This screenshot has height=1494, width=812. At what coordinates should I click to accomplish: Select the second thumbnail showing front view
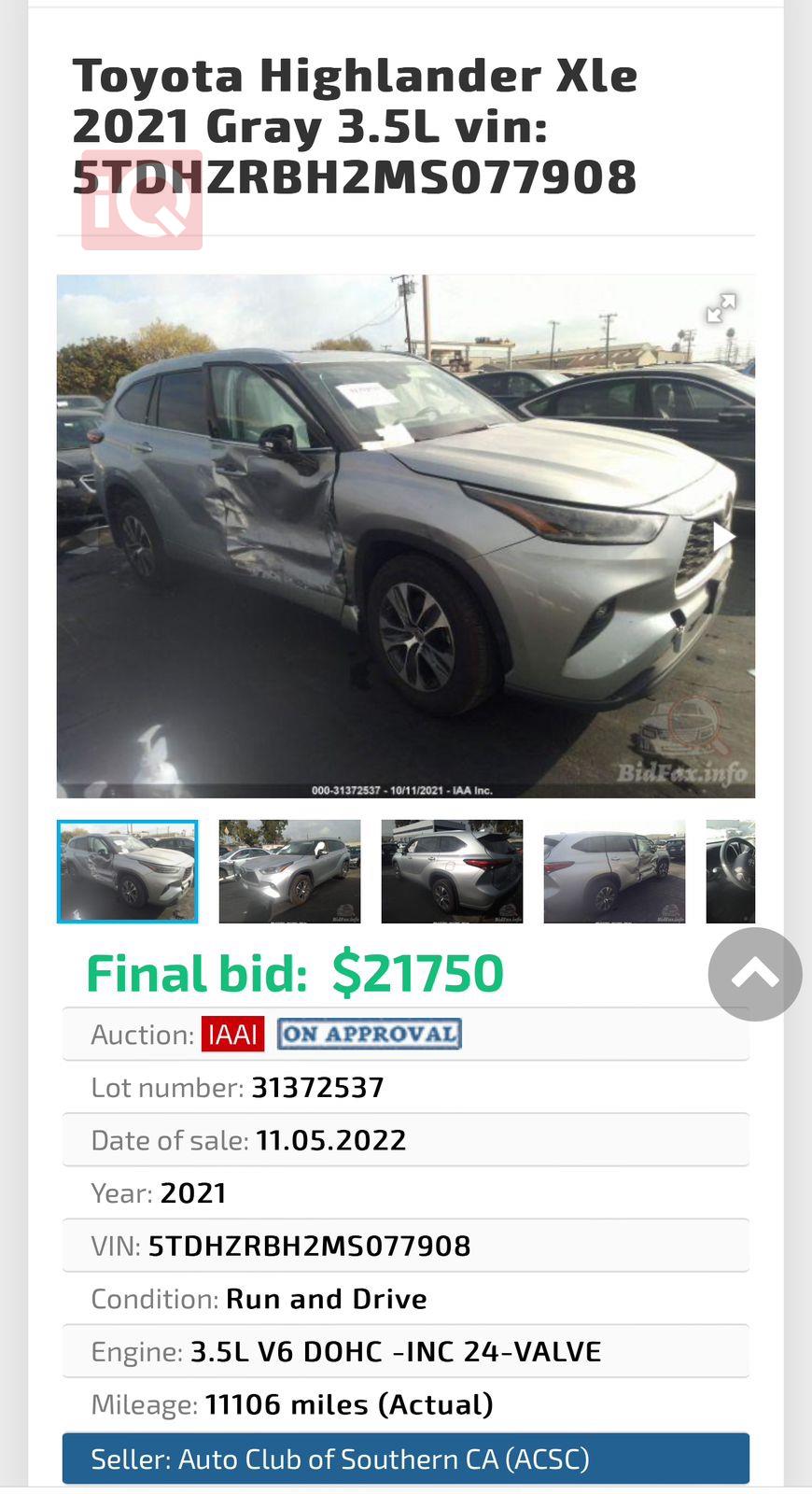click(289, 871)
